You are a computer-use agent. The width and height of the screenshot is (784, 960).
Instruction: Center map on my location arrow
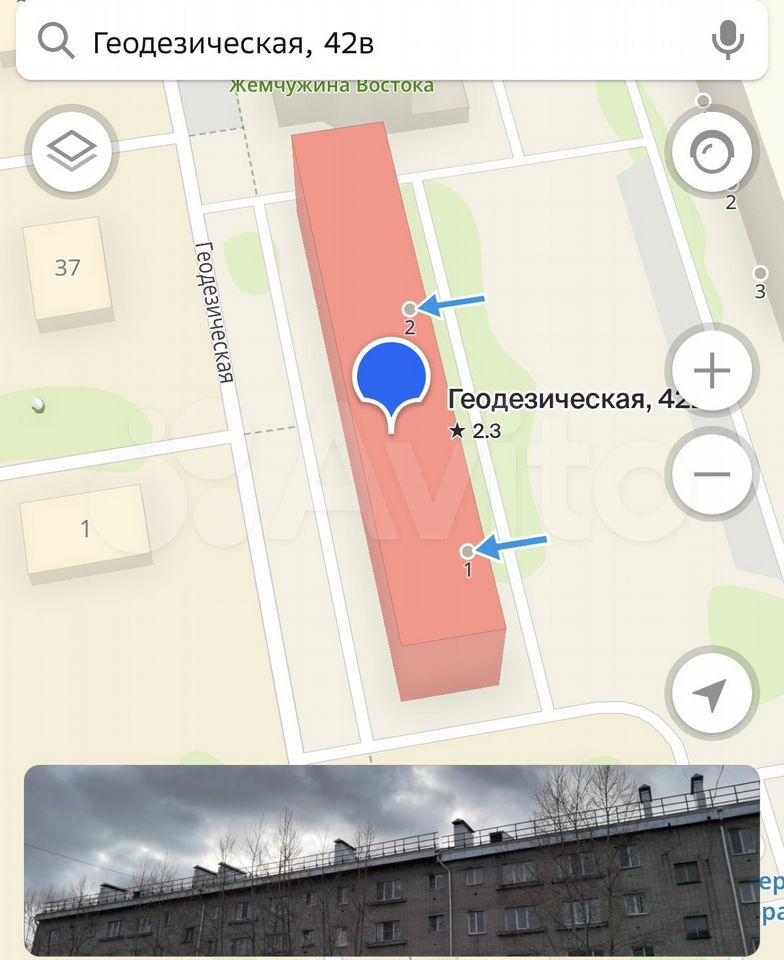(x=711, y=693)
